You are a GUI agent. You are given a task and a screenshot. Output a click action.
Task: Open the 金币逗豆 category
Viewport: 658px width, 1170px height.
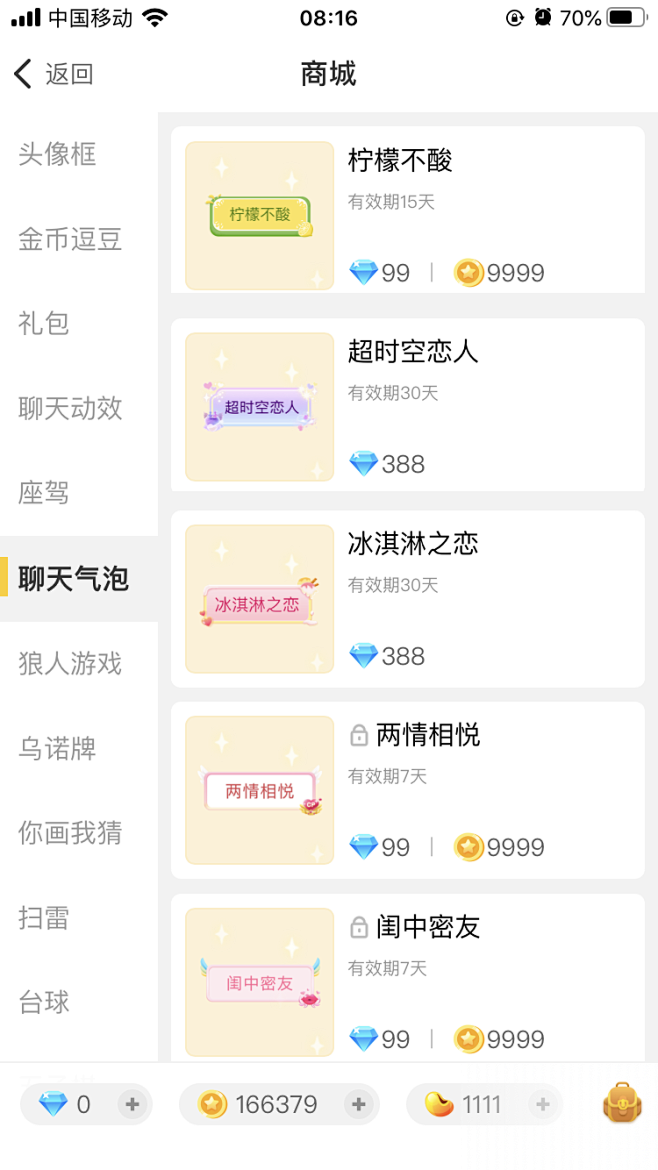(x=70, y=240)
